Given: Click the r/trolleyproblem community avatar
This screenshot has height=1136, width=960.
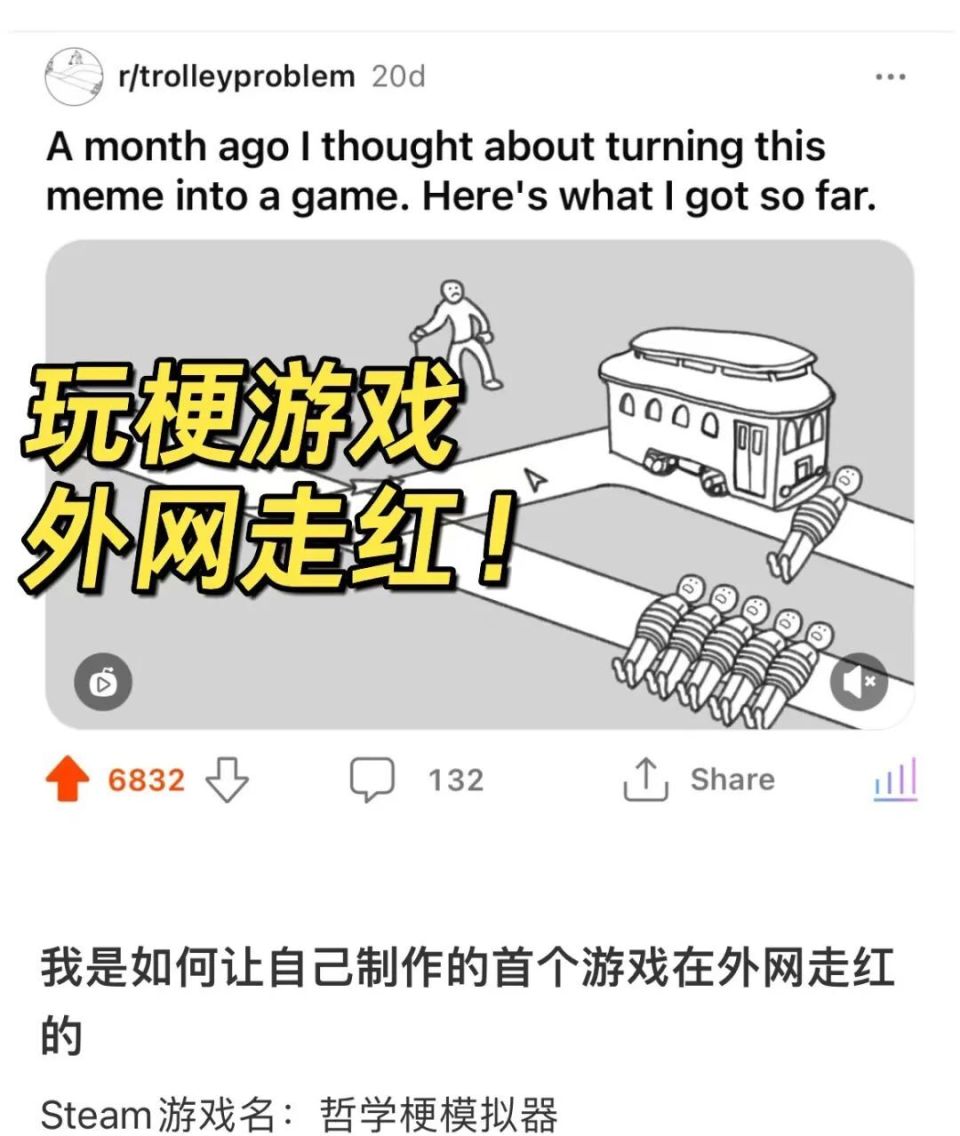Looking at the screenshot, I should 73,72.
